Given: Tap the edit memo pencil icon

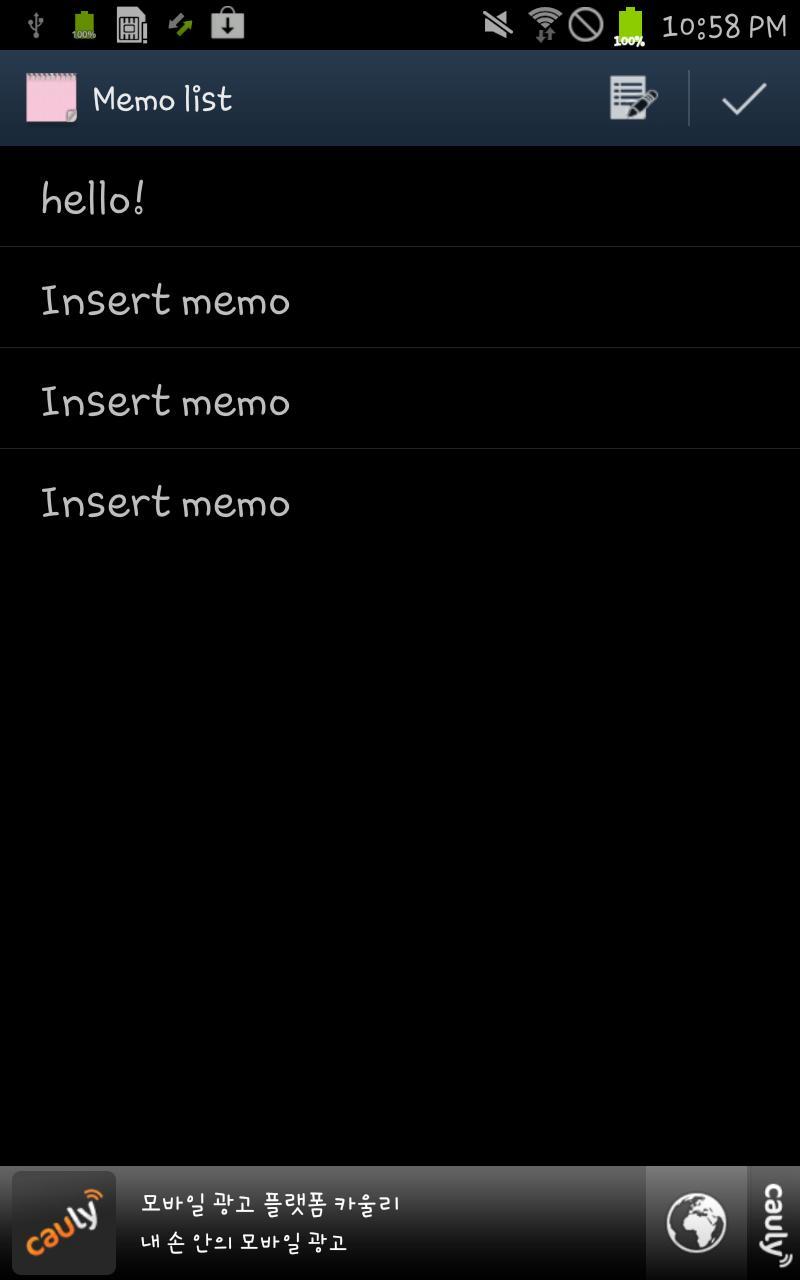Looking at the screenshot, I should click(x=633, y=99).
